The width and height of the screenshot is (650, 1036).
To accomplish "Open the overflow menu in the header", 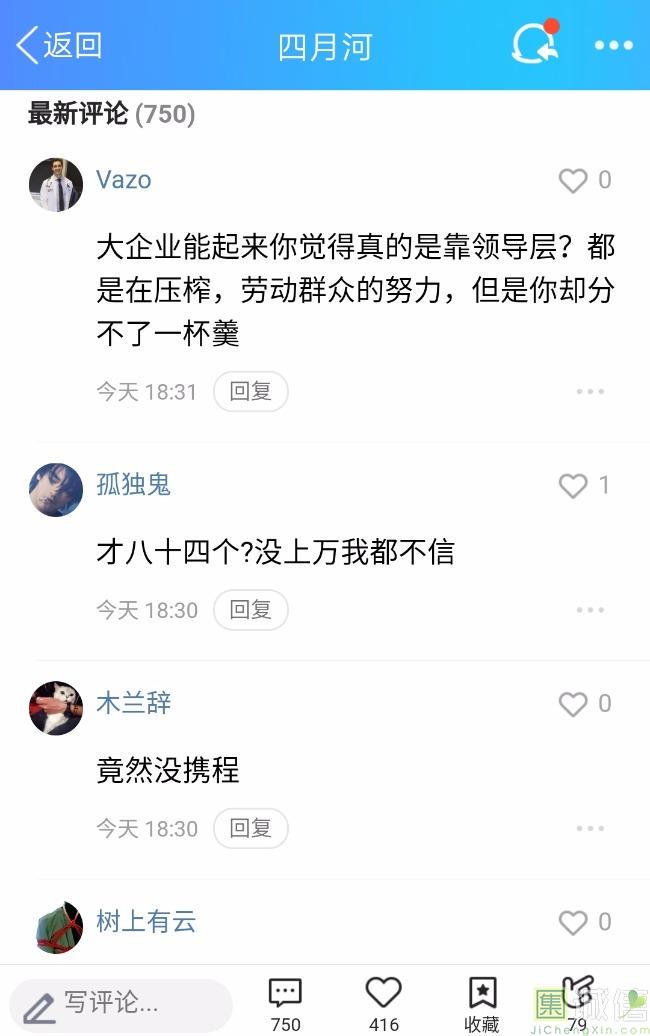I will click(x=613, y=45).
